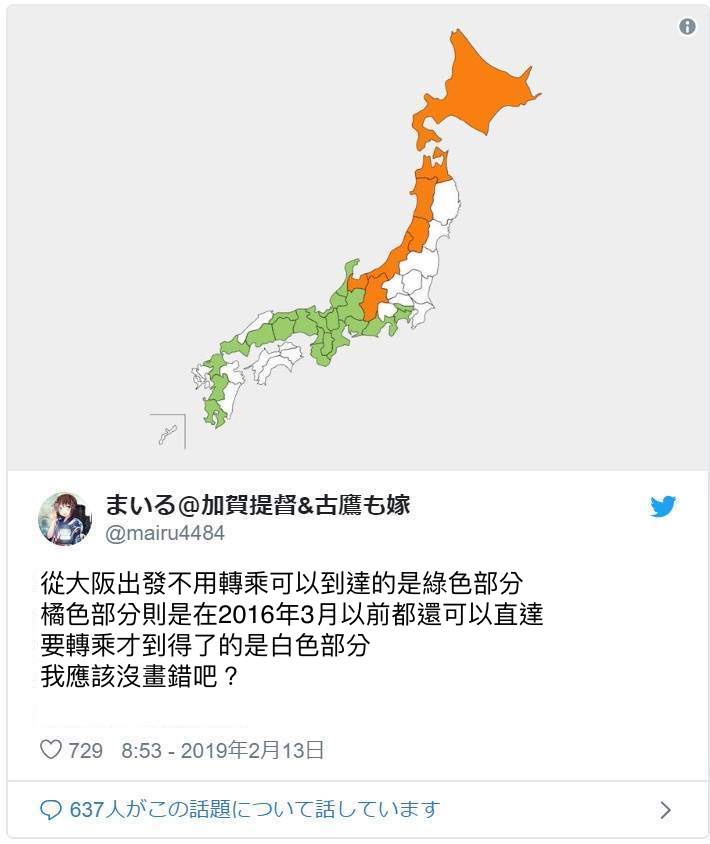
Task: Tap the chevron arrow beside the conversation count
Action: [x=666, y=810]
